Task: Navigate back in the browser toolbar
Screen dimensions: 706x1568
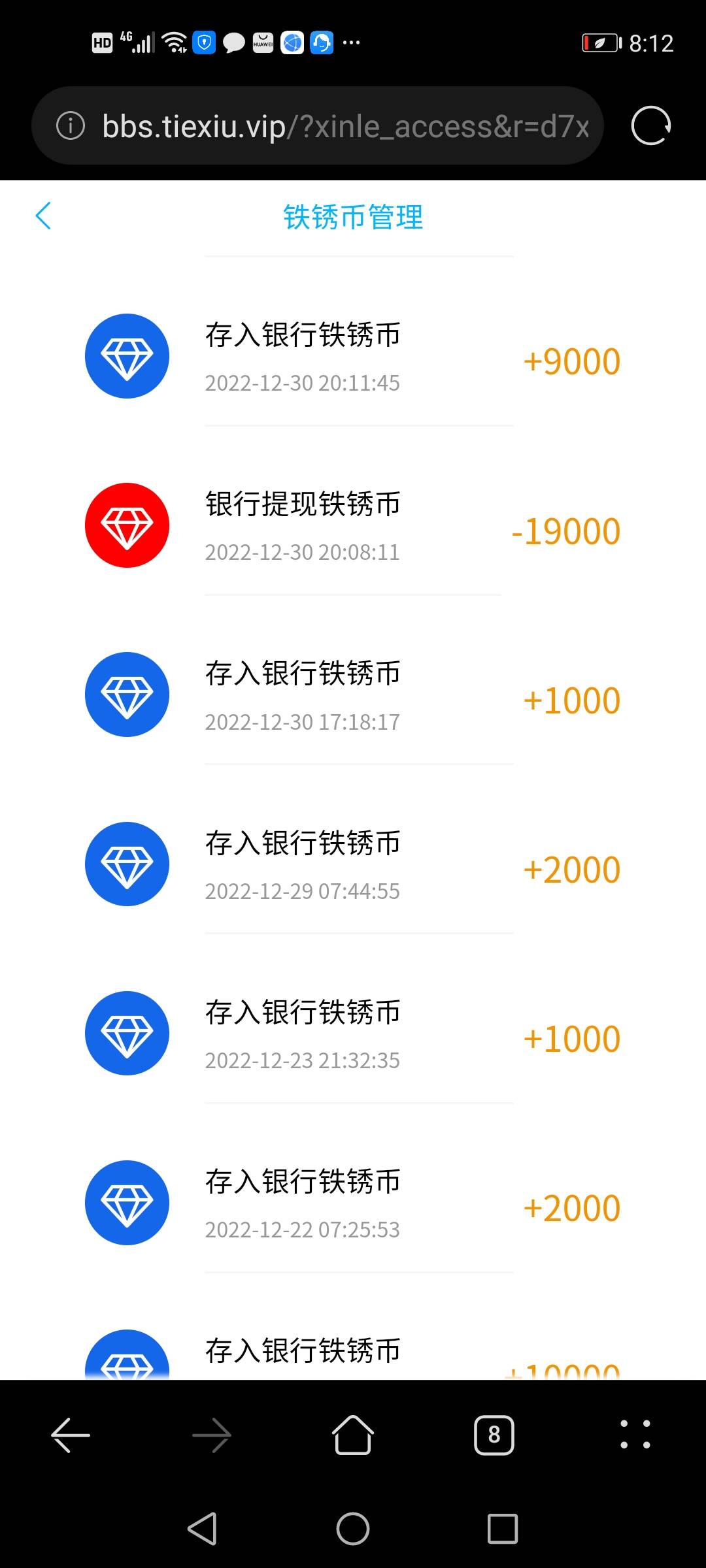Action: tap(71, 1435)
